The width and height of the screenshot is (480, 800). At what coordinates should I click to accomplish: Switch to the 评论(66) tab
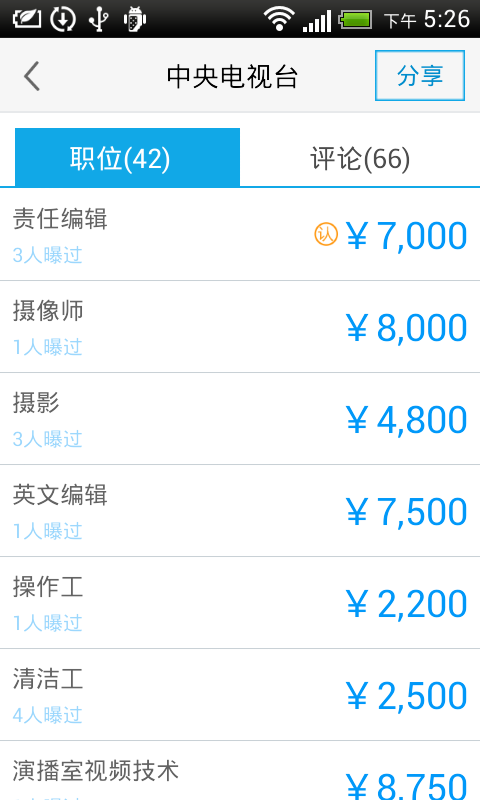pos(360,158)
